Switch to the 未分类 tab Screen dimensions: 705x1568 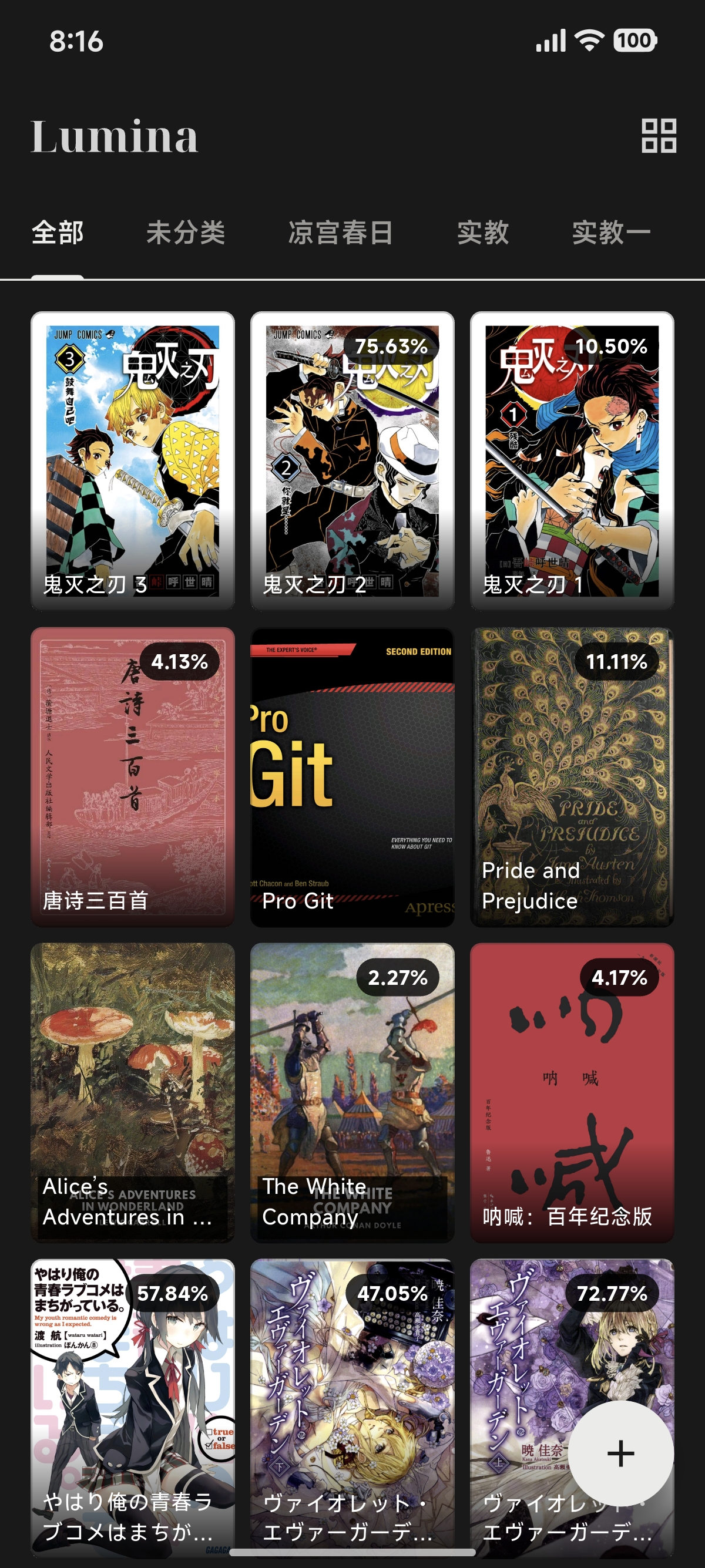pos(186,233)
